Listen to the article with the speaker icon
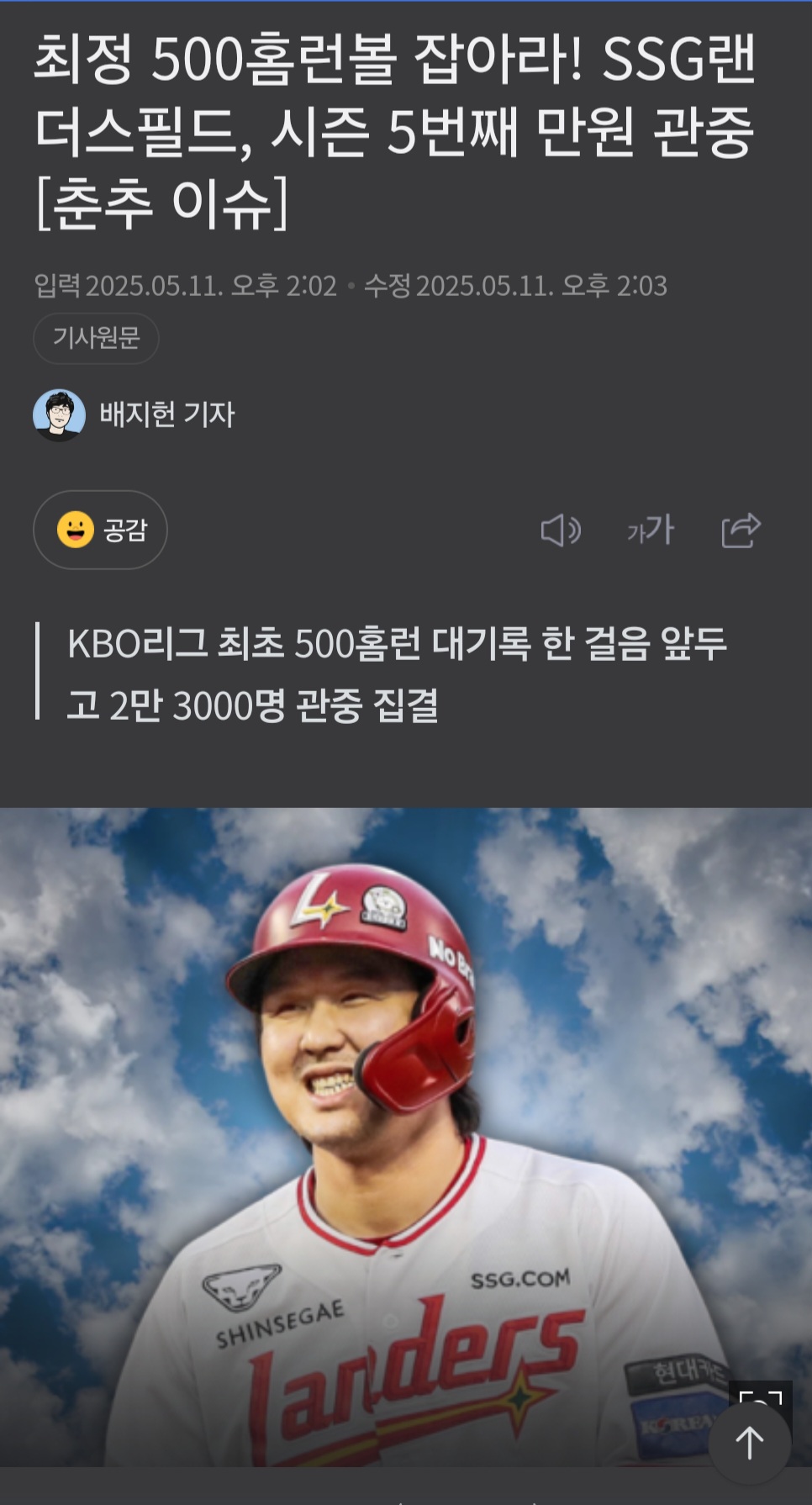The width and height of the screenshot is (812, 1505). (561, 531)
